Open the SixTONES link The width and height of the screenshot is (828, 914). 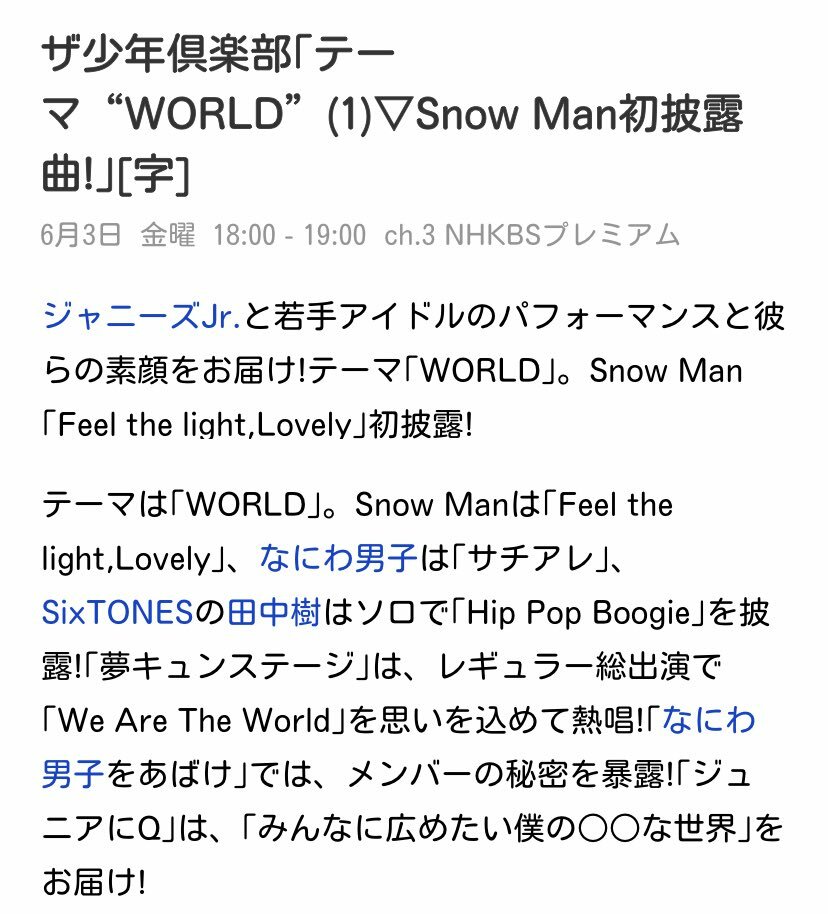click(116, 611)
